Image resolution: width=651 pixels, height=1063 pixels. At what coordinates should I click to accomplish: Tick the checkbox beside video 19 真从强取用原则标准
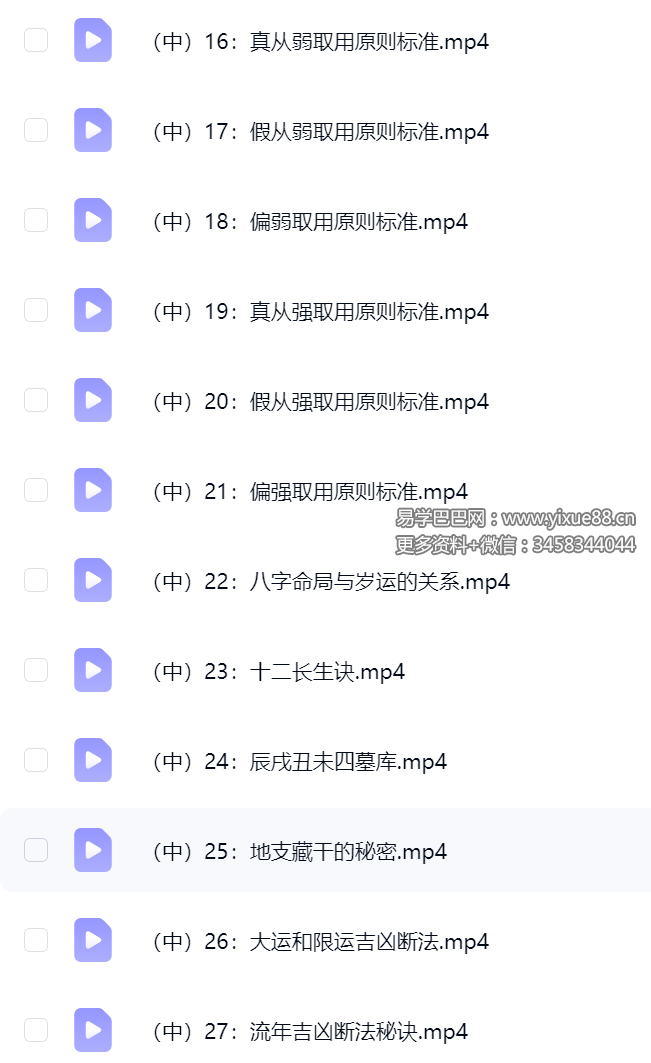36,310
